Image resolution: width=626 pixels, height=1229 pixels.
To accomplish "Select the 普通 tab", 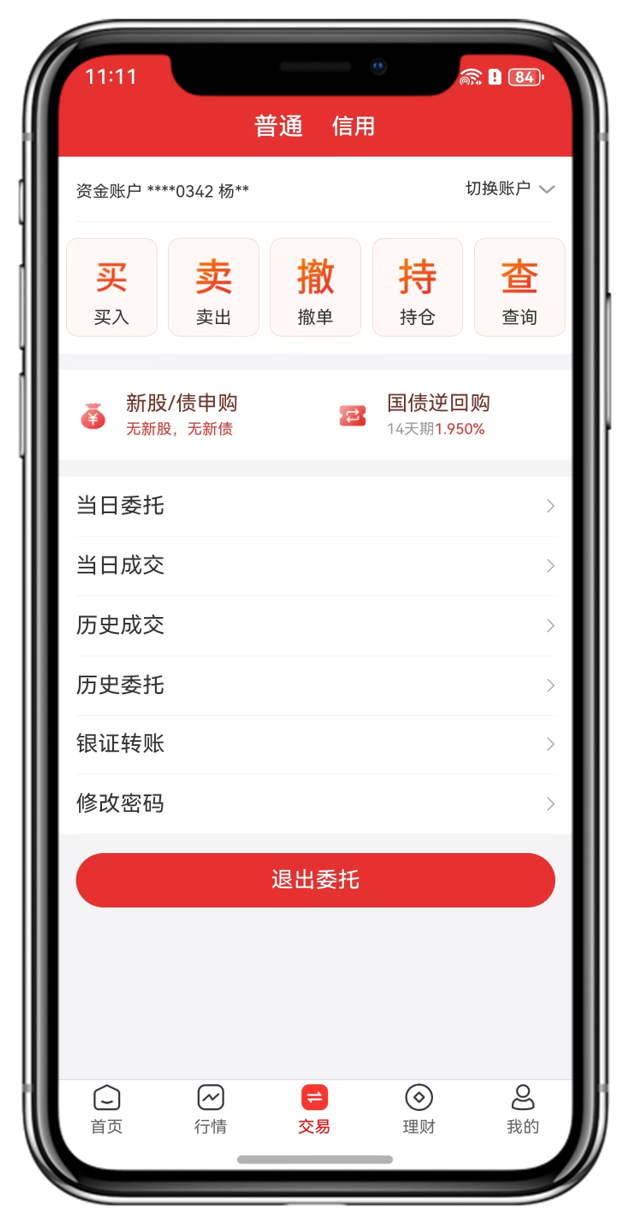I will click(278, 126).
